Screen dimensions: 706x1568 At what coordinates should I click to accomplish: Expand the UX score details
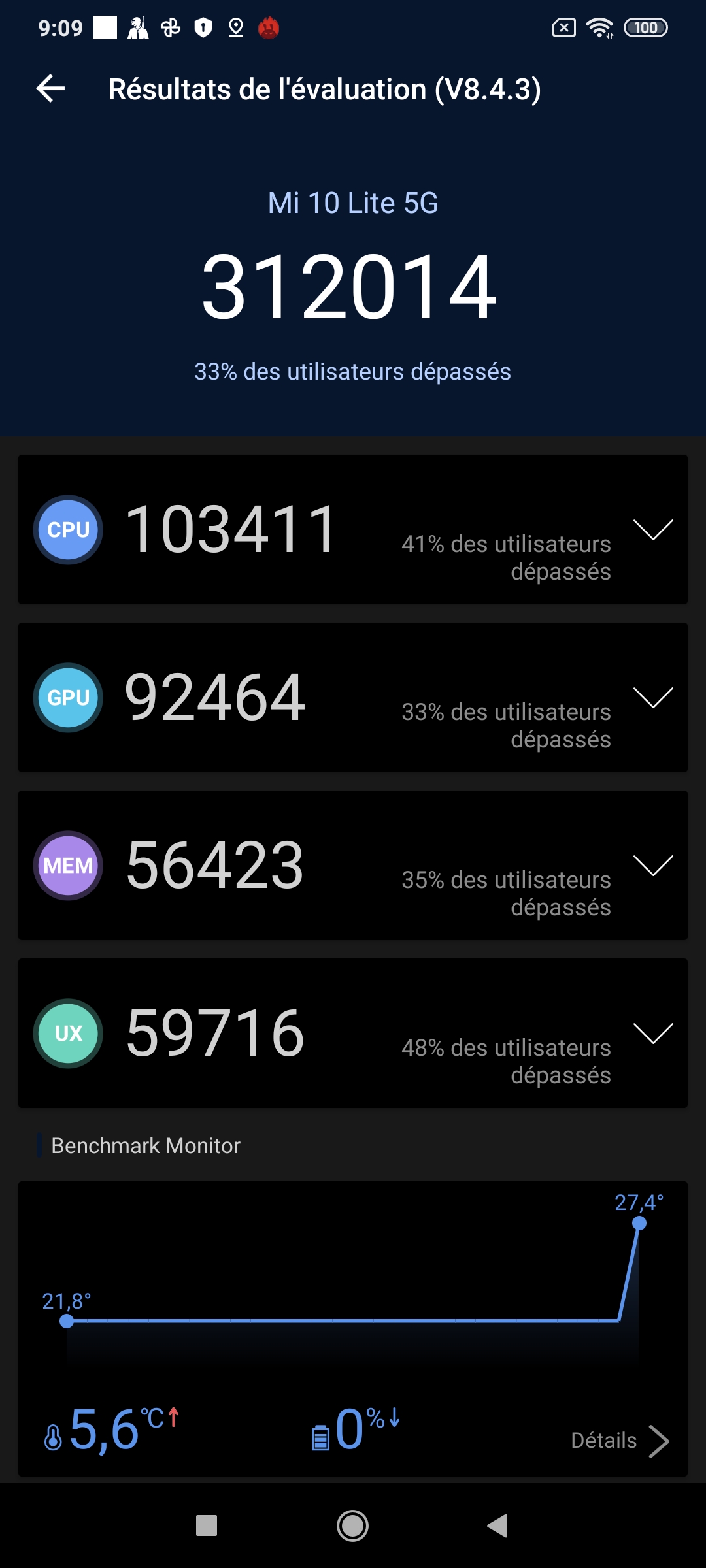pyautogui.click(x=653, y=1033)
